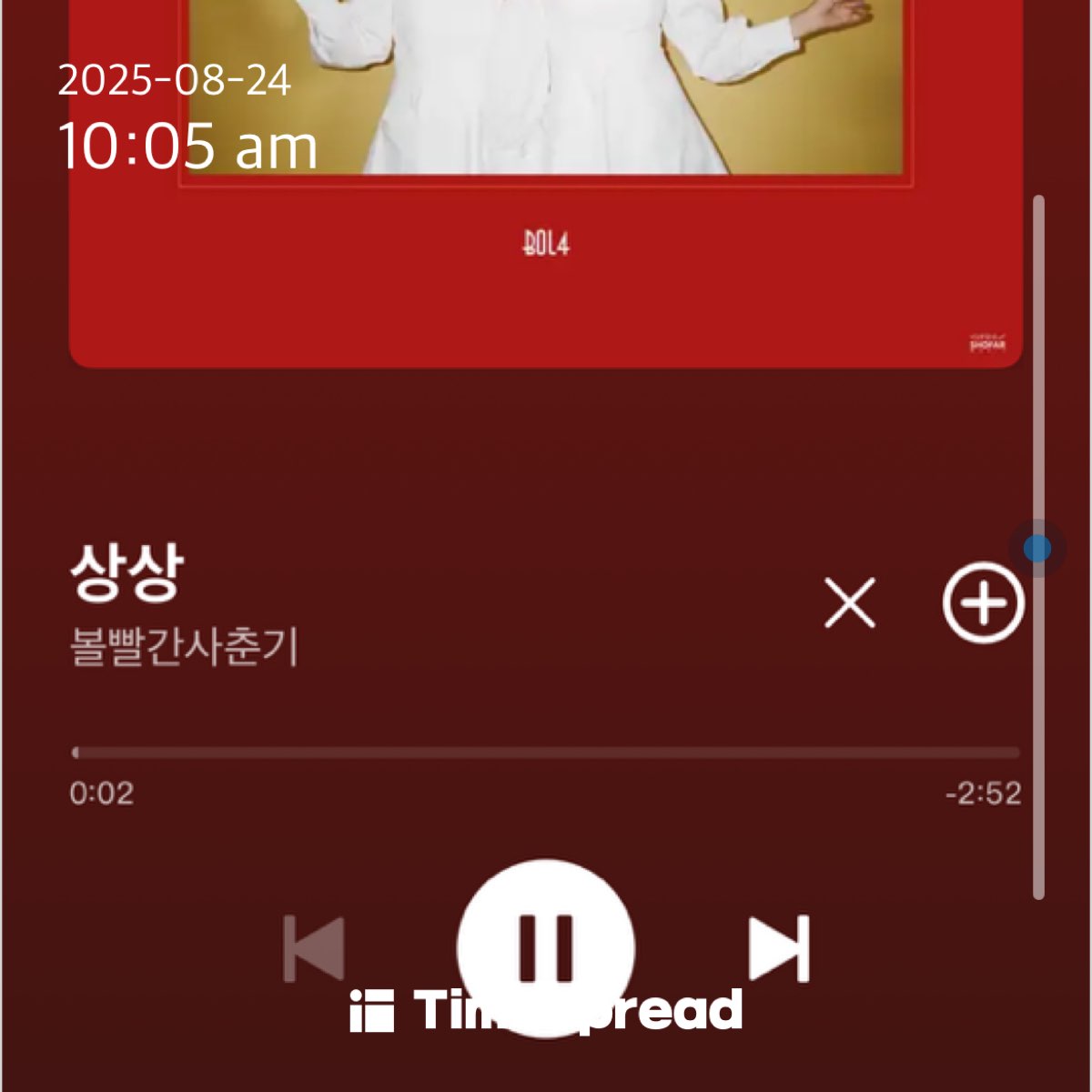This screenshot has height=1092, width=1092.
Task: Pause the song 상상
Action: click(x=545, y=947)
